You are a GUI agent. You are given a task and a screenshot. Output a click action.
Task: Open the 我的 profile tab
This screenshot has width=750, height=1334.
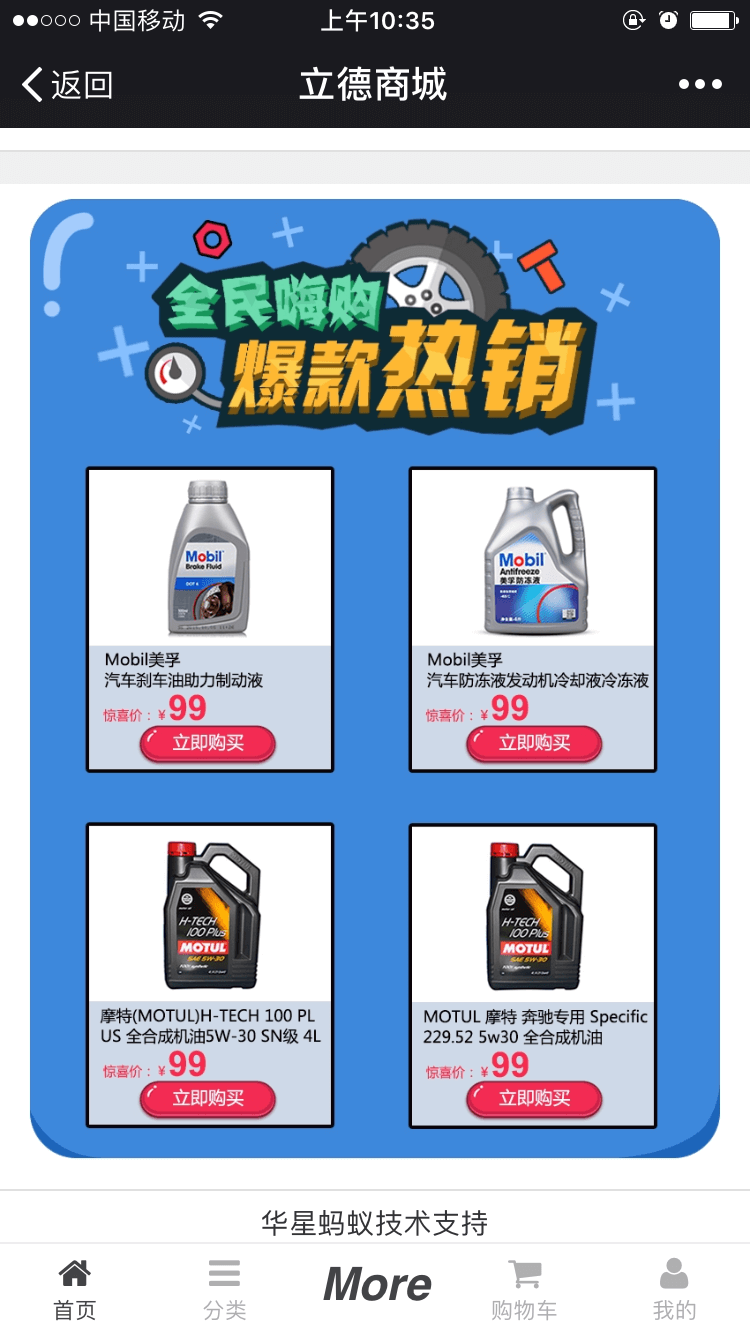coord(674,1288)
